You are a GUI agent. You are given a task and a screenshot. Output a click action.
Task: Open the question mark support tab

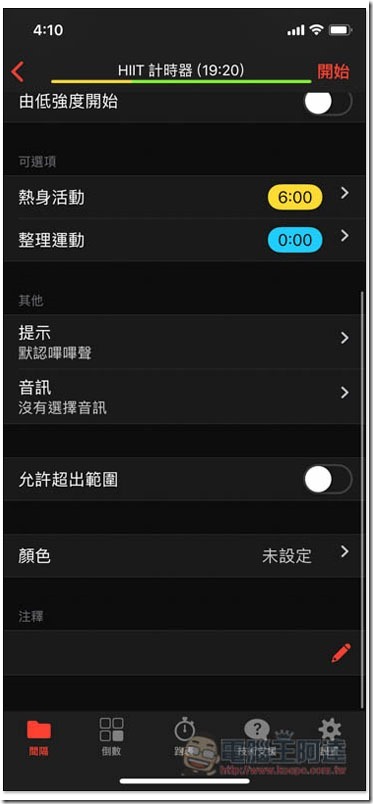(x=257, y=737)
